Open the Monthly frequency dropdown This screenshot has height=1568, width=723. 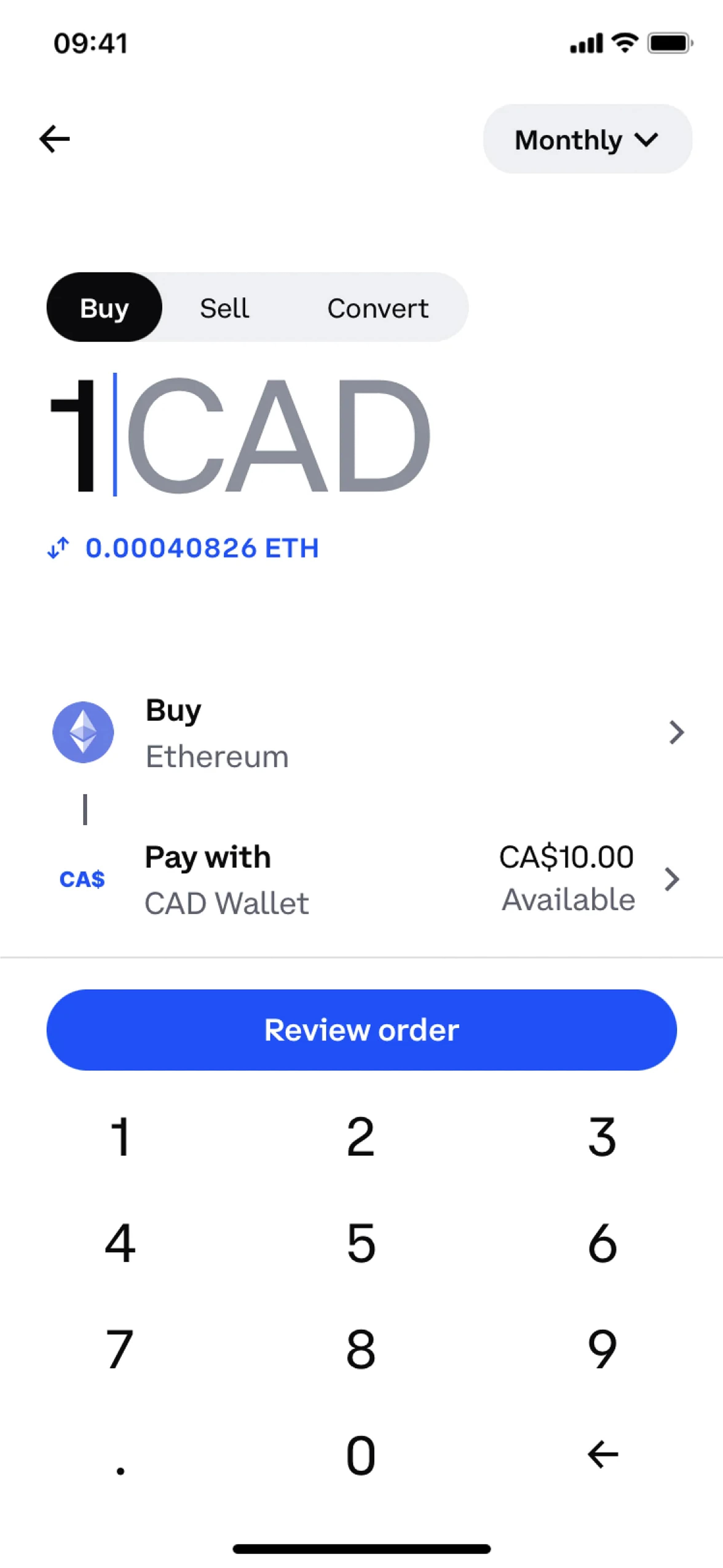[587, 139]
